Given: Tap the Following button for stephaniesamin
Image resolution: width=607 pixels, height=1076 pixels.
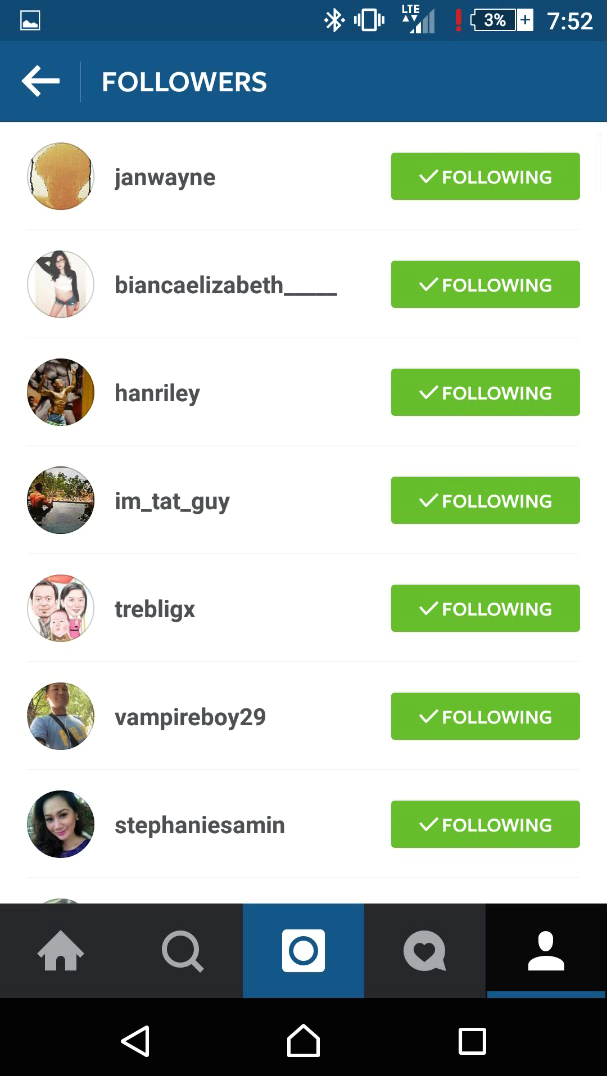Looking at the screenshot, I should click(485, 824).
